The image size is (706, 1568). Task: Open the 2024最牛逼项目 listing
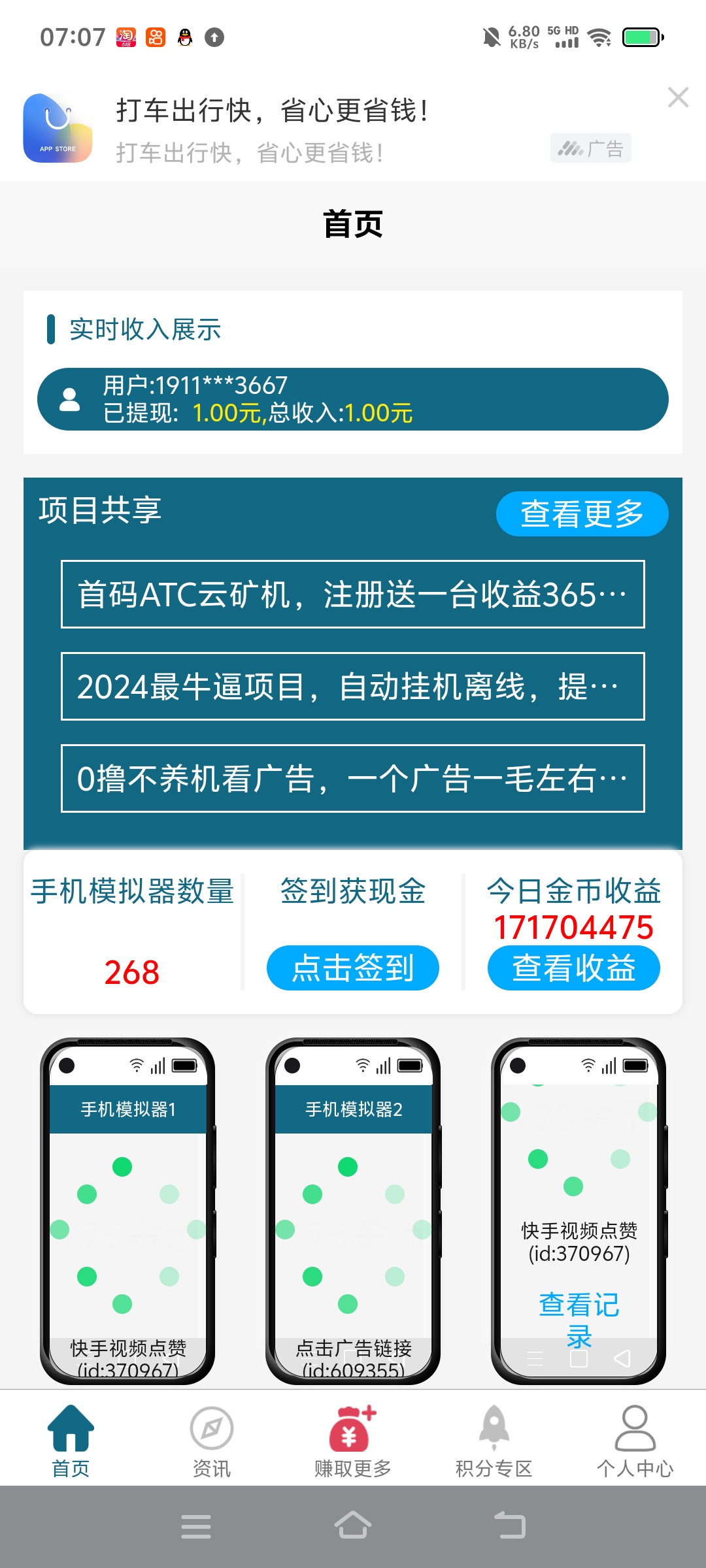point(353,687)
